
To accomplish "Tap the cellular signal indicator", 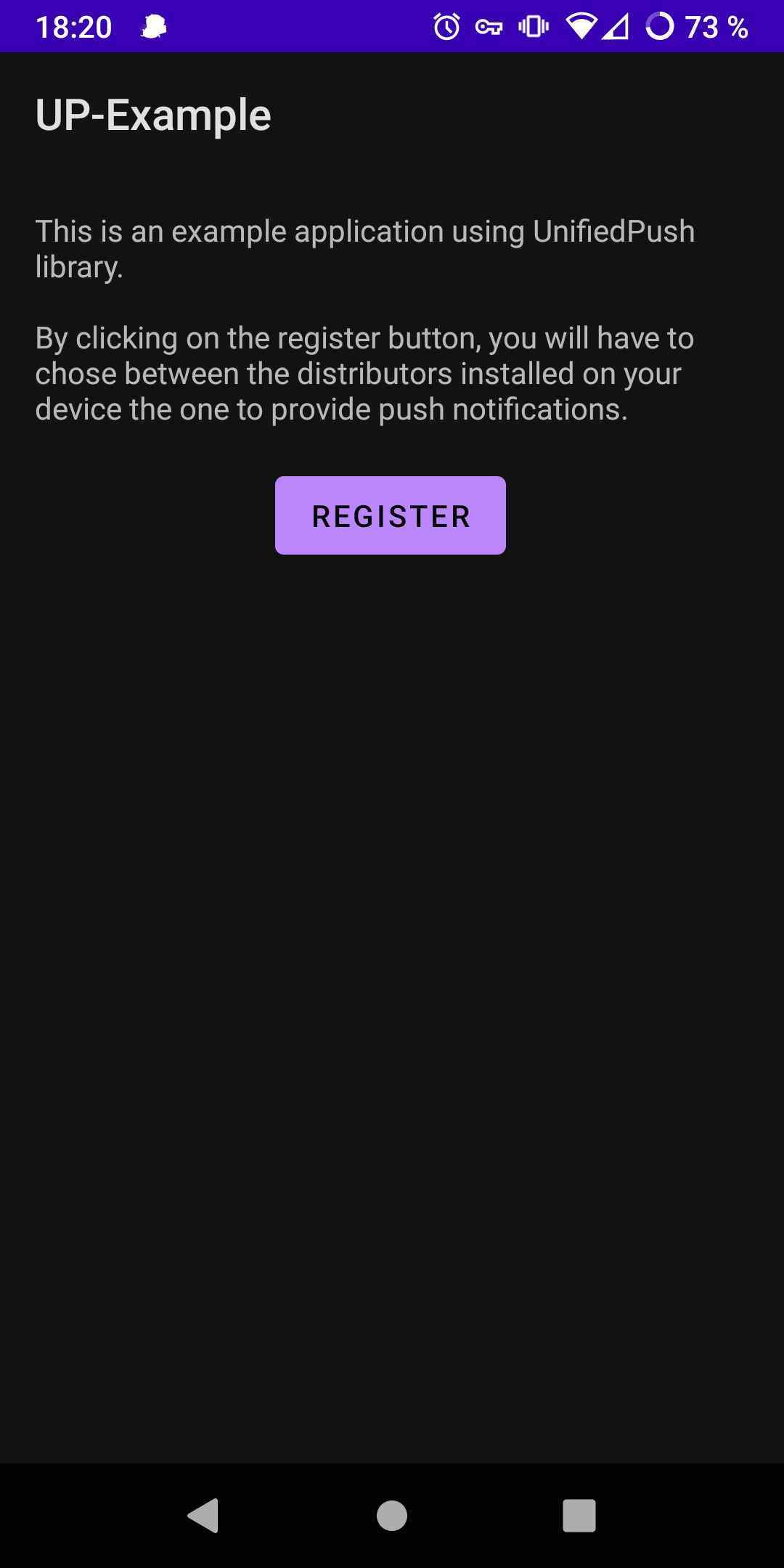I will 618,28.
